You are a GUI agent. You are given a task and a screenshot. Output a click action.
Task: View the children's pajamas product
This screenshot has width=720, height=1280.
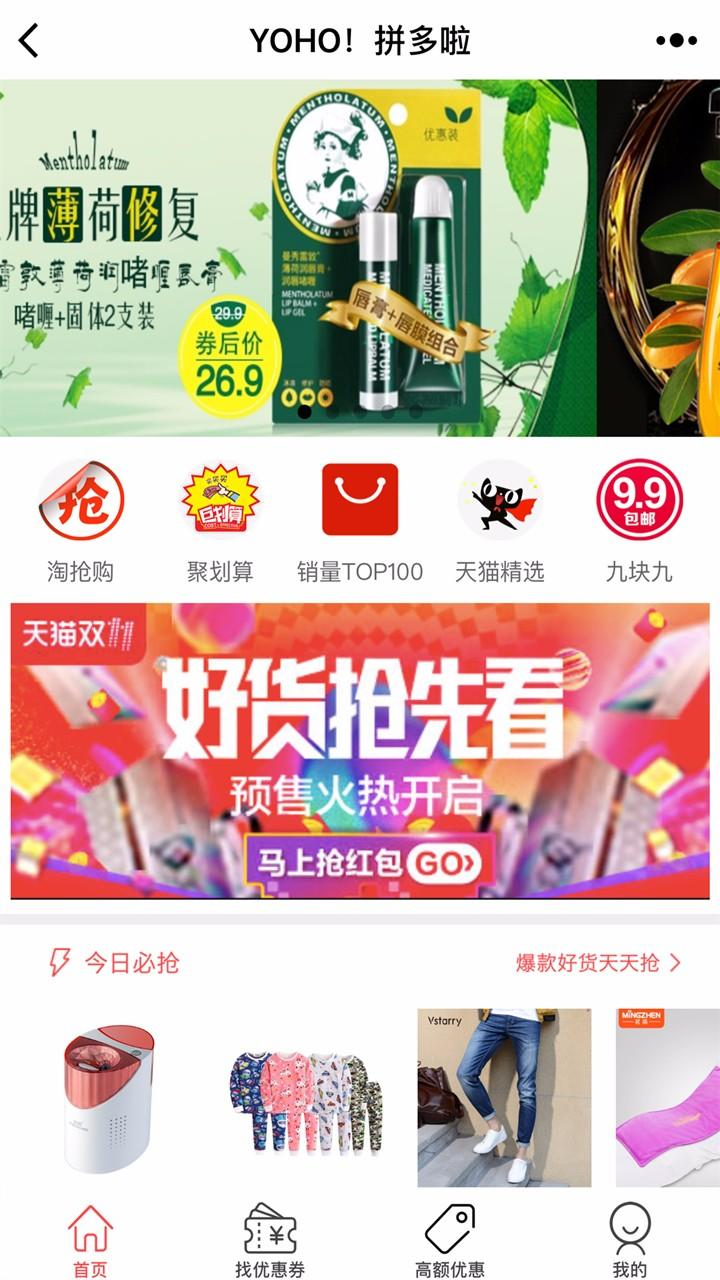pyautogui.click(x=305, y=1100)
